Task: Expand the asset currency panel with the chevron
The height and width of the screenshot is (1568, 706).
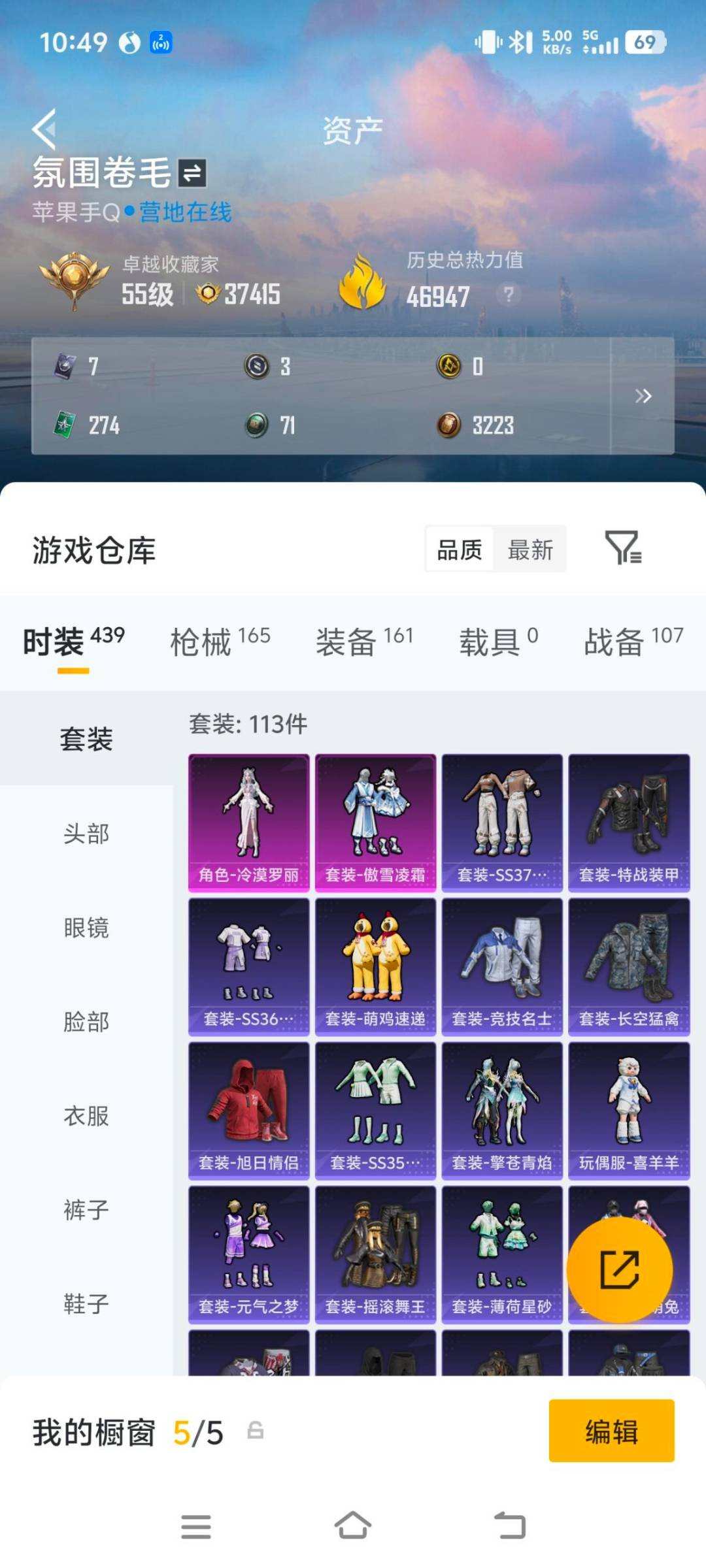Action: 644,396
